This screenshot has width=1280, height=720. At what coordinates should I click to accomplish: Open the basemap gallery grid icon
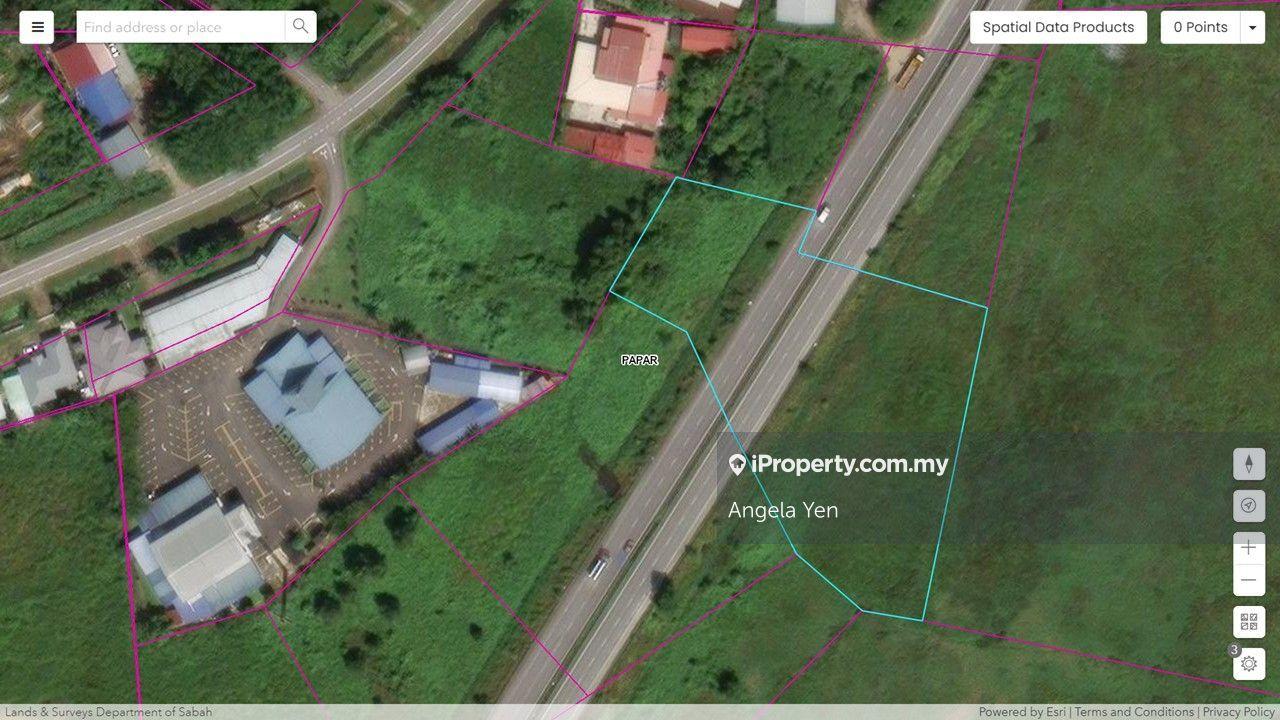tap(1249, 622)
